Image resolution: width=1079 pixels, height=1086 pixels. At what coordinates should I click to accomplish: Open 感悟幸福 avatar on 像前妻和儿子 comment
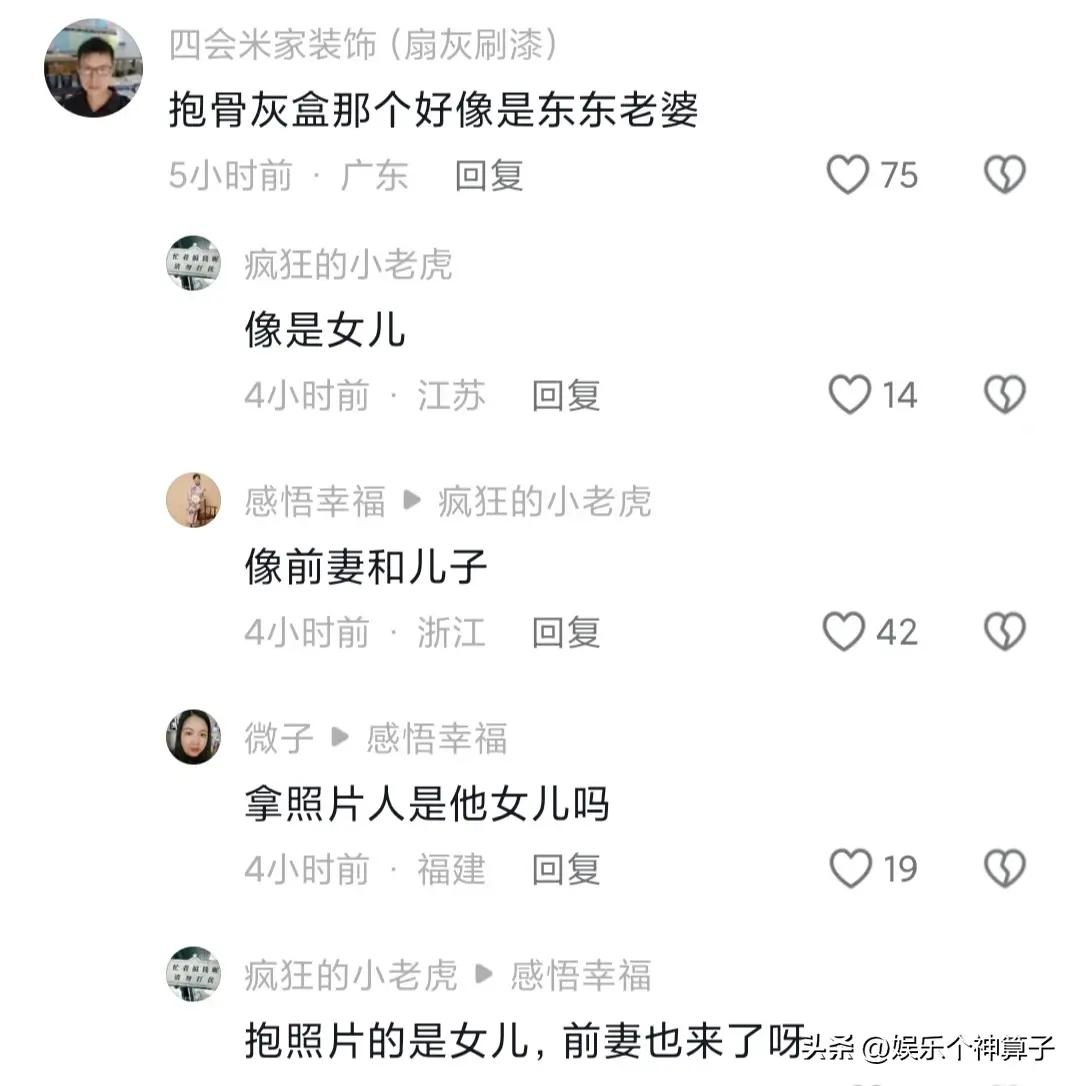(x=193, y=500)
